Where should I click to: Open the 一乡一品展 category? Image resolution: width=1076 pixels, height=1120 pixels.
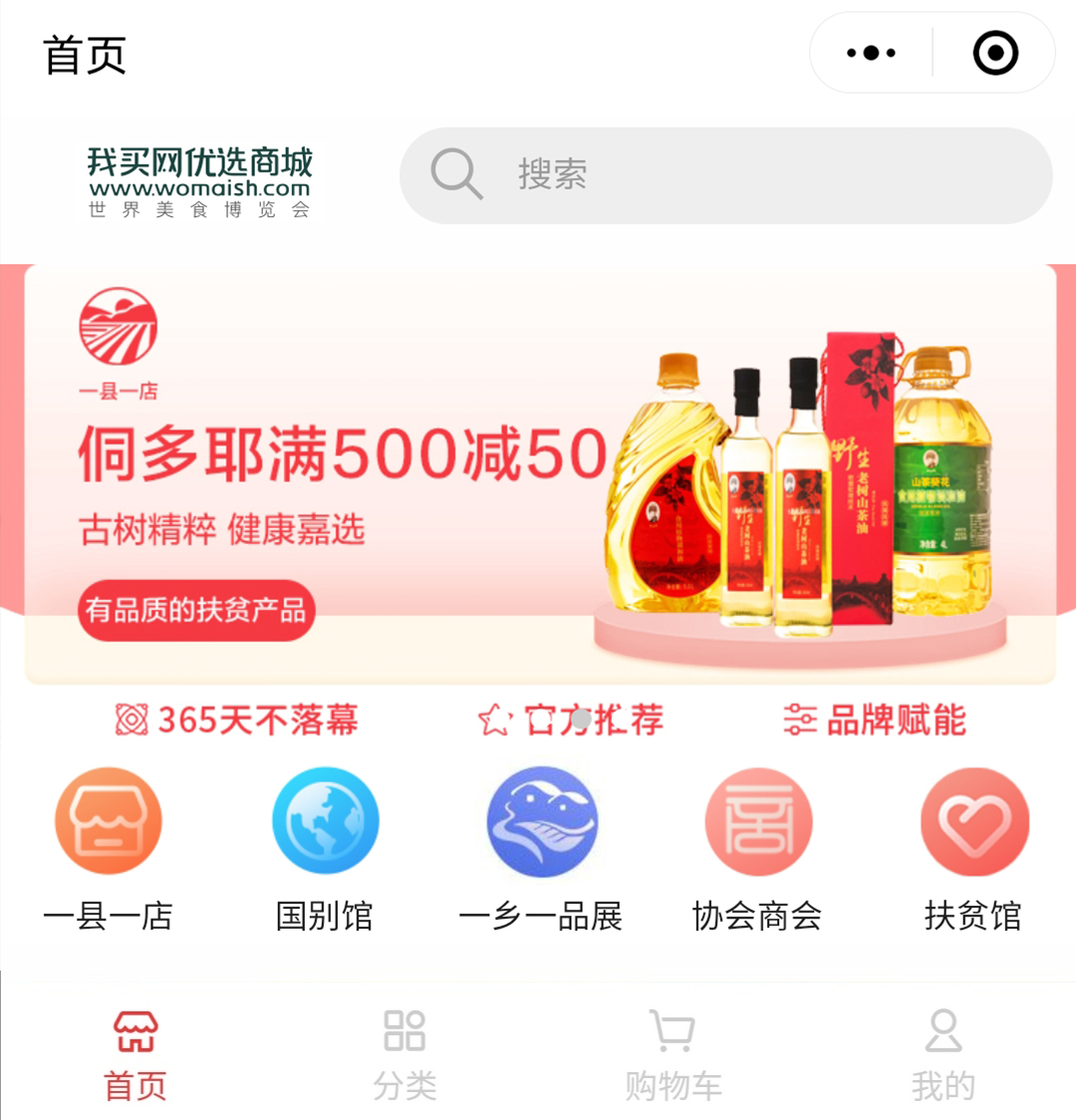541,847
